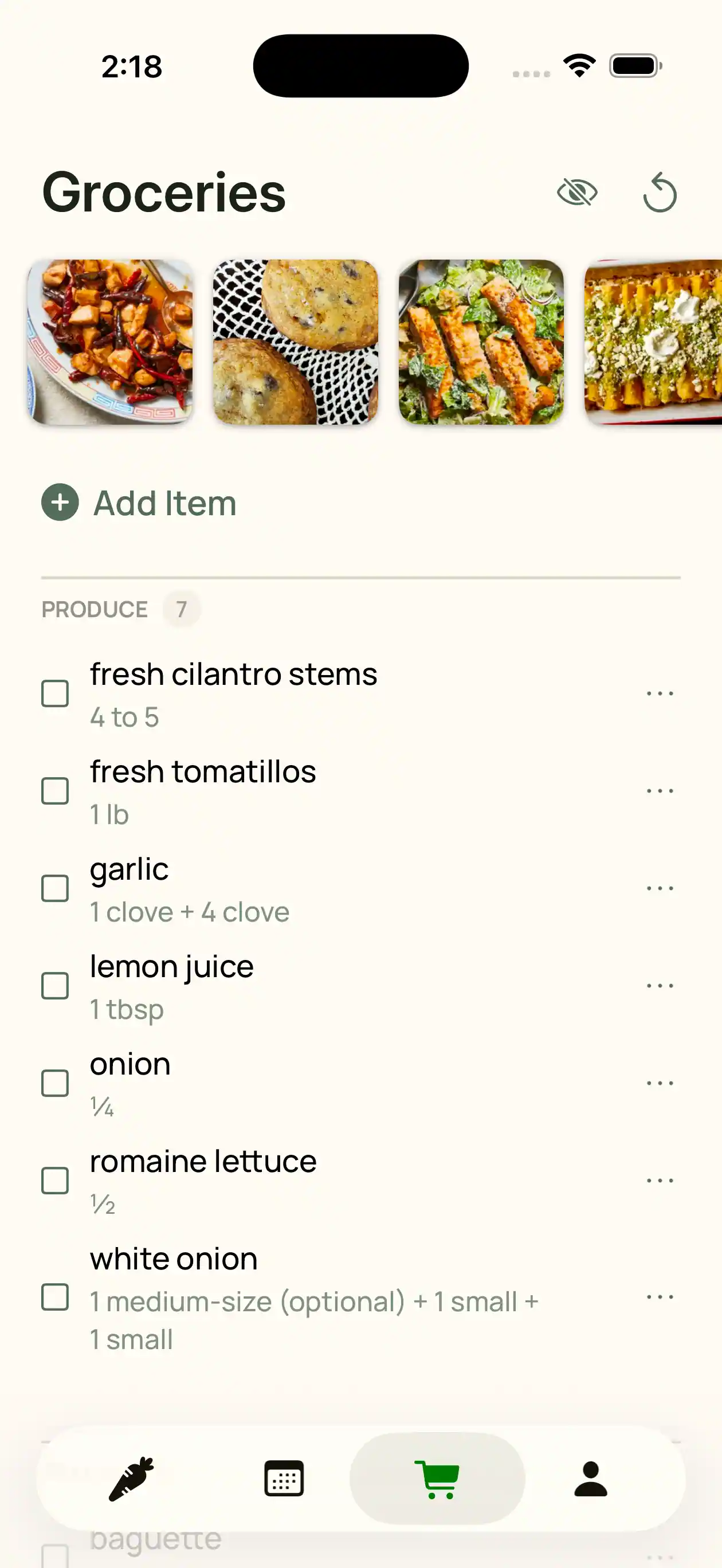
Task: Open the salmon salad recipe thumbnail
Action: [x=481, y=342]
